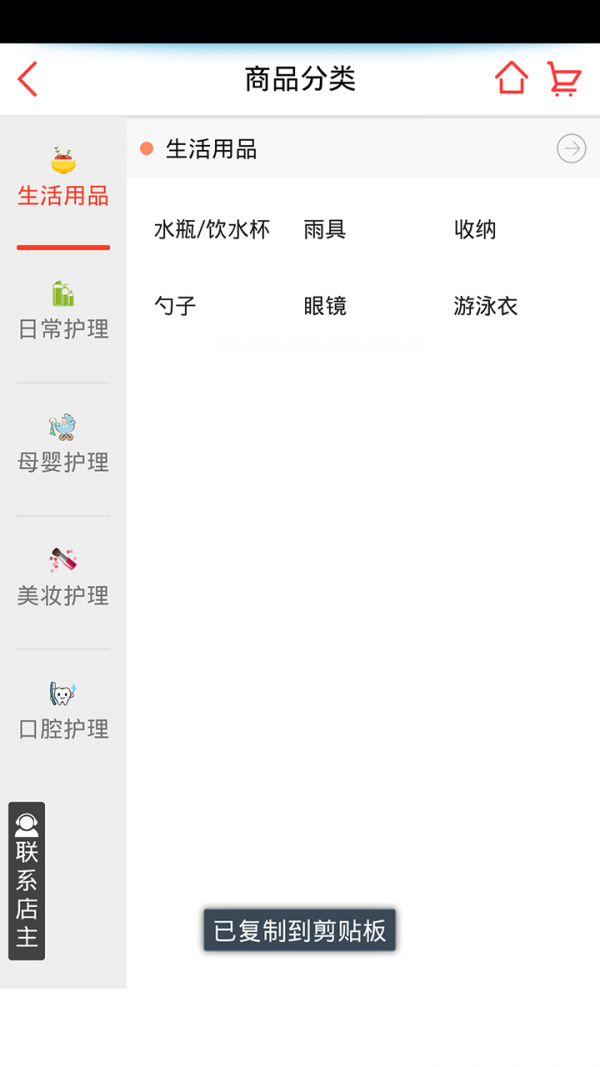This screenshot has height=1067, width=600.
Task: Contact the shop owner via 联系店主
Action: pyautogui.click(x=27, y=881)
